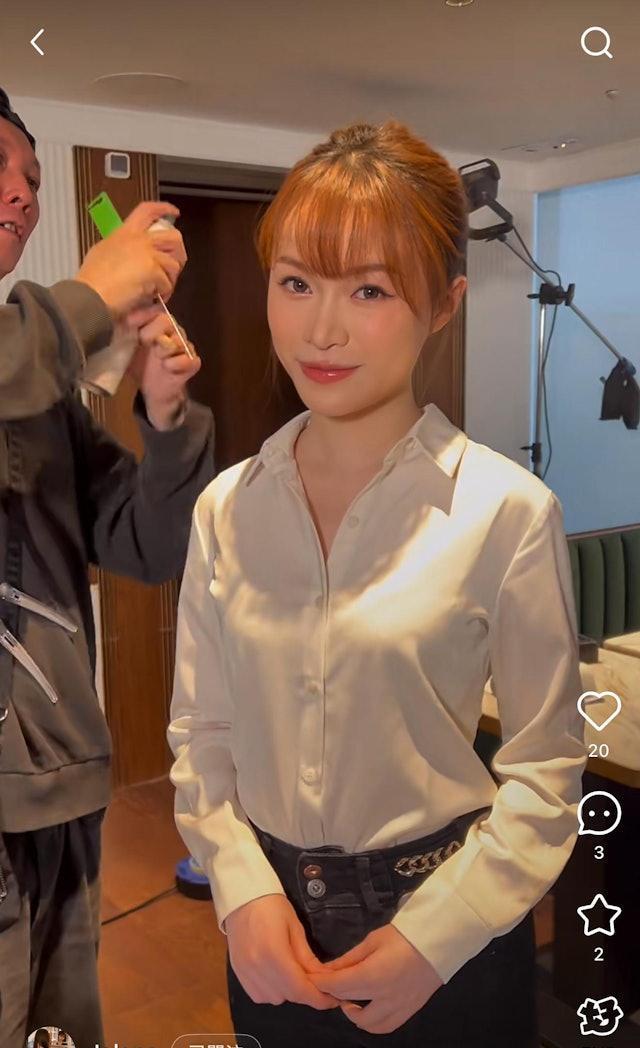Save the video with the star icon
Image resolution: width=640 pixels, height=1048 pixels.
click(x=599, y=915)
